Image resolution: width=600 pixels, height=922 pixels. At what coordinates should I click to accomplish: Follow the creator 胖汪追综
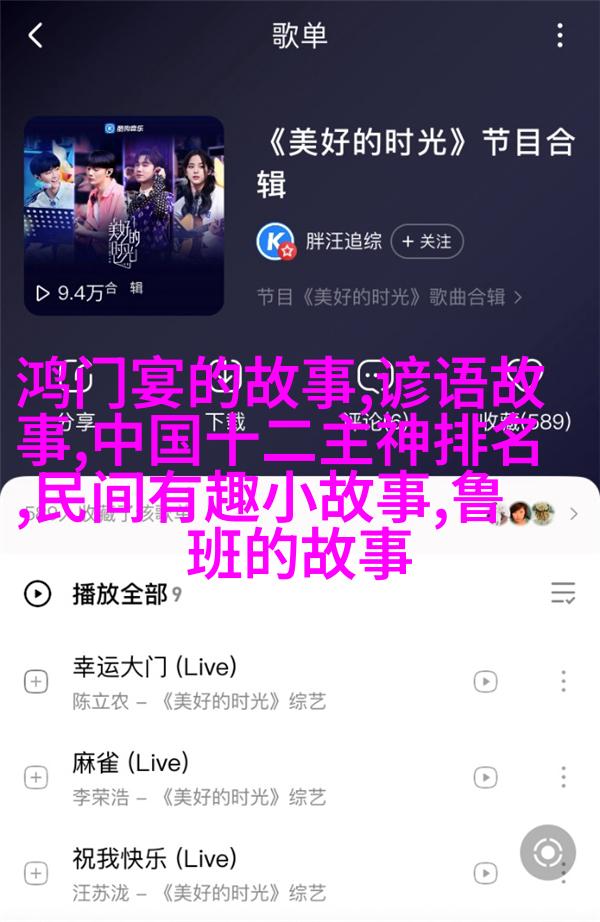click(427, 240)
